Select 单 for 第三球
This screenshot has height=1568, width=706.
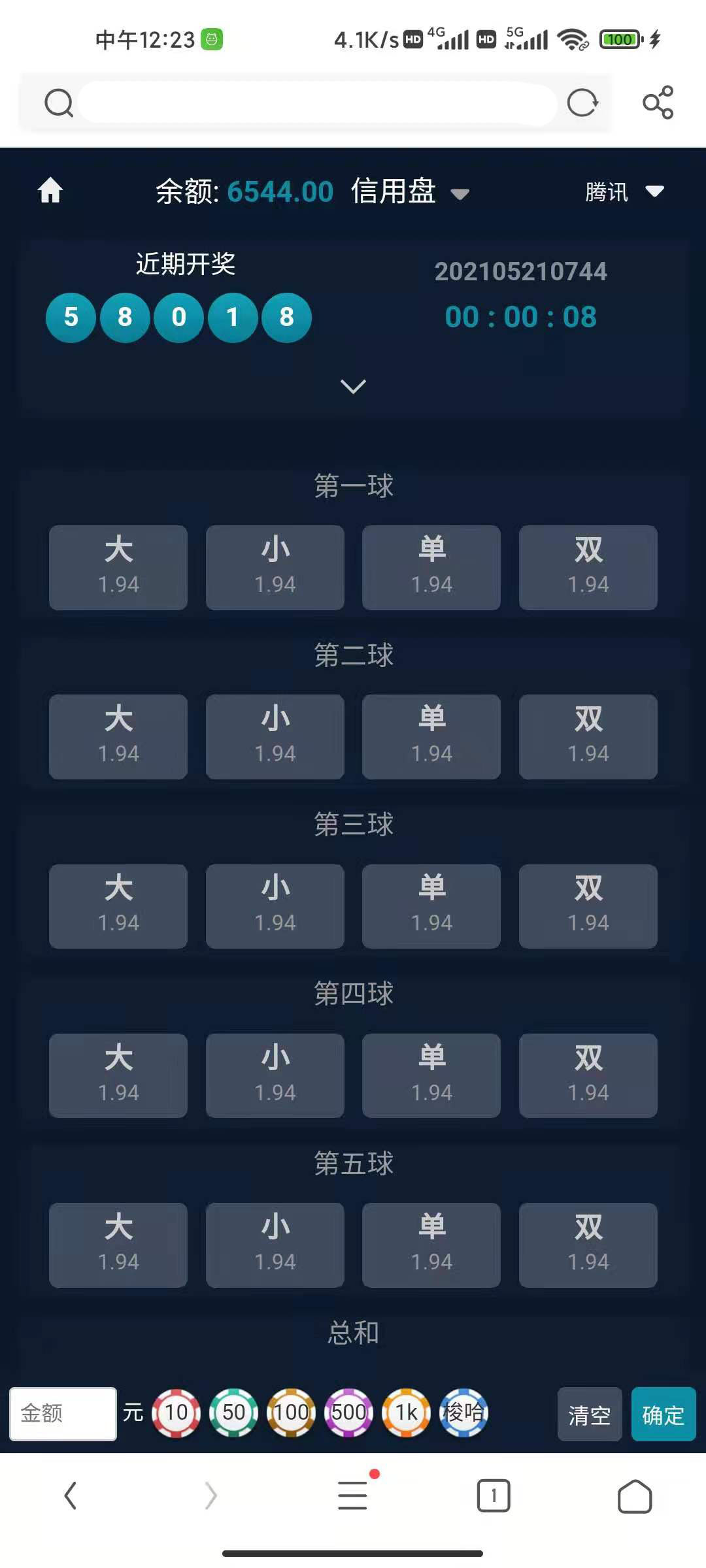[431, 906]
